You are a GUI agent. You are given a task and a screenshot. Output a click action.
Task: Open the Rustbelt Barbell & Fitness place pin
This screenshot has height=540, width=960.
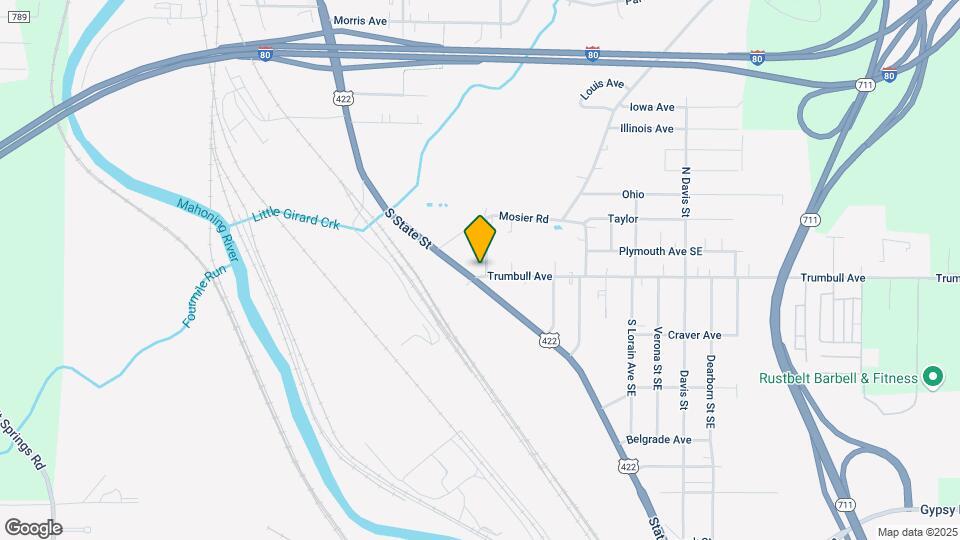click(x=933, y=377)
